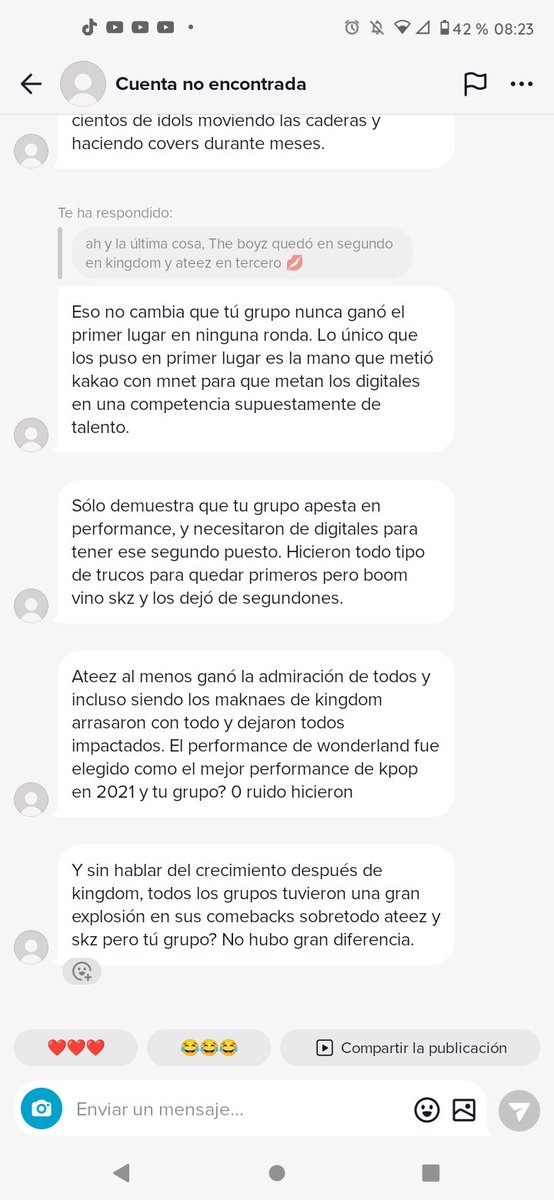The height and width of the screenshot is (1200, 554).
Task: Focus the 'Enviar un mensaje...' field
Action: click(238, 1109)
